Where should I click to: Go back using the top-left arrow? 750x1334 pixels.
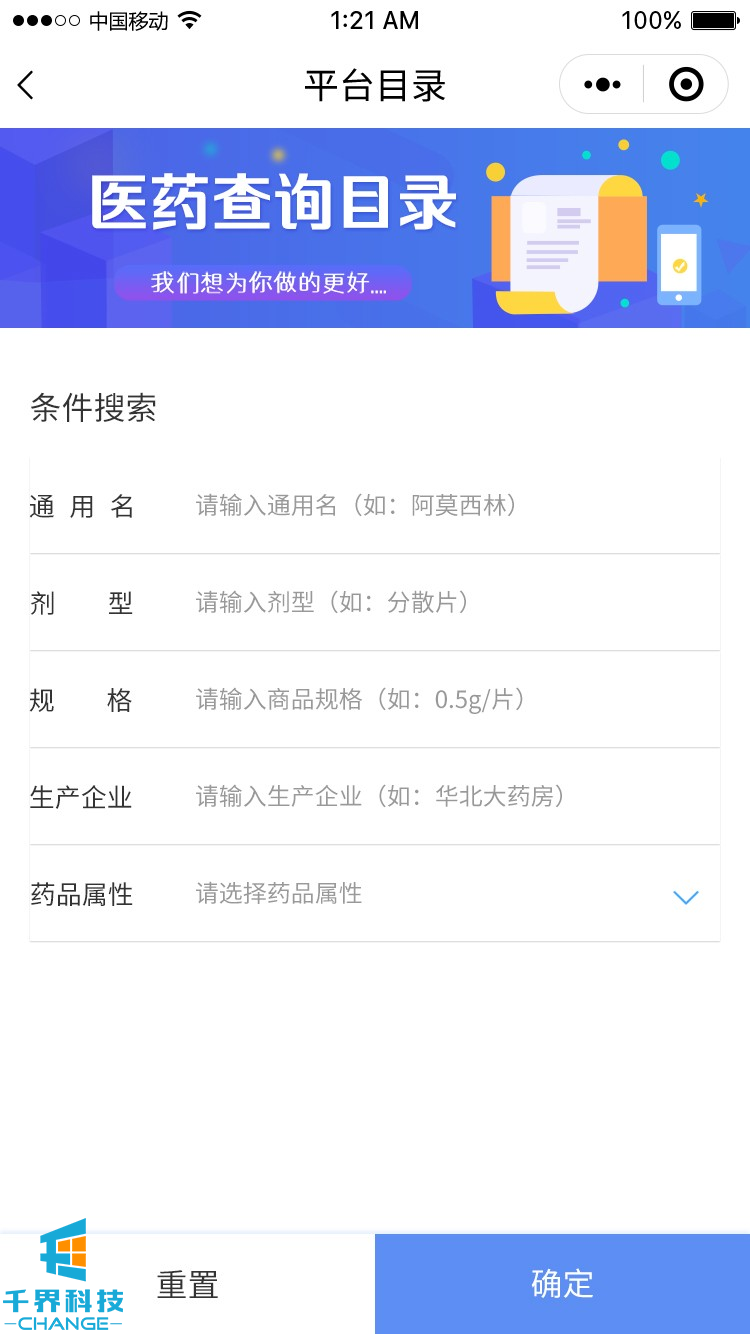(x=27, y=85)
